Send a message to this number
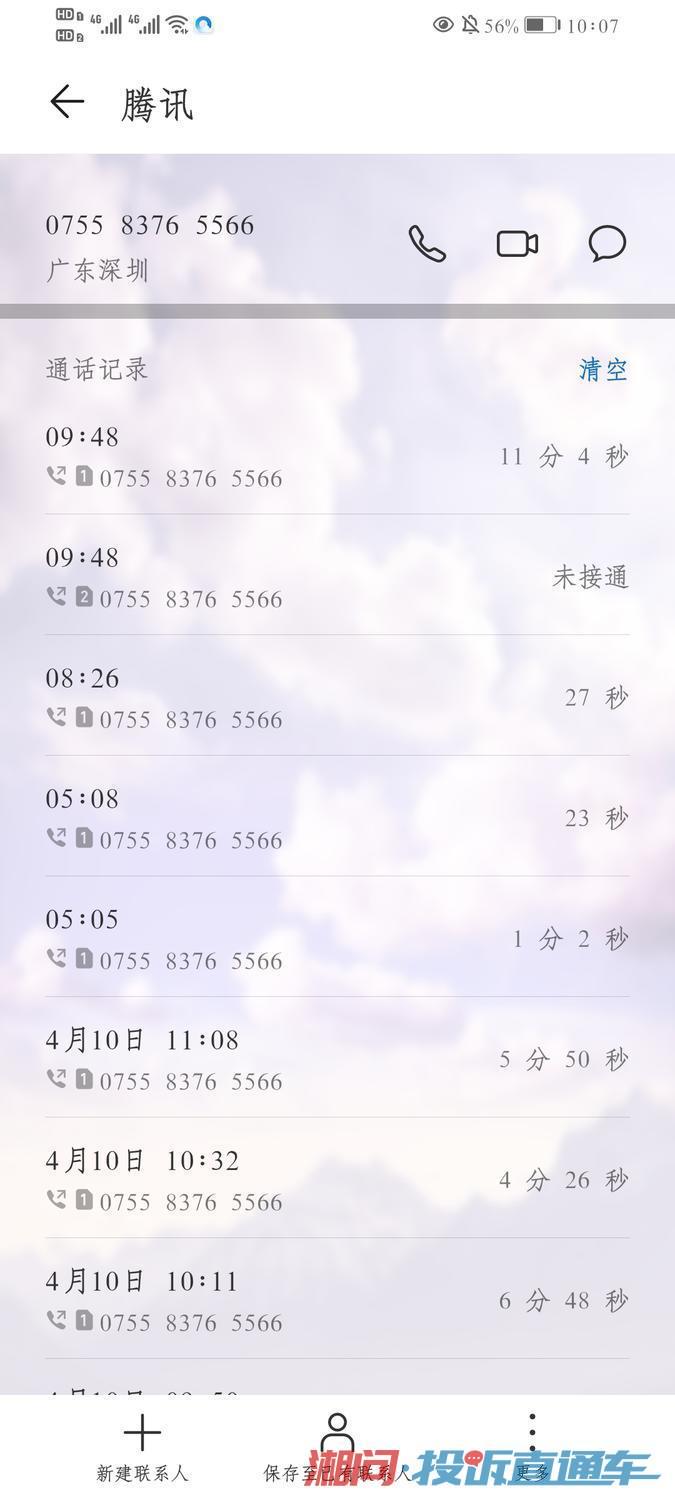Image resolution: width=675 pixels, height=1500 pixels. pos(607,244)
